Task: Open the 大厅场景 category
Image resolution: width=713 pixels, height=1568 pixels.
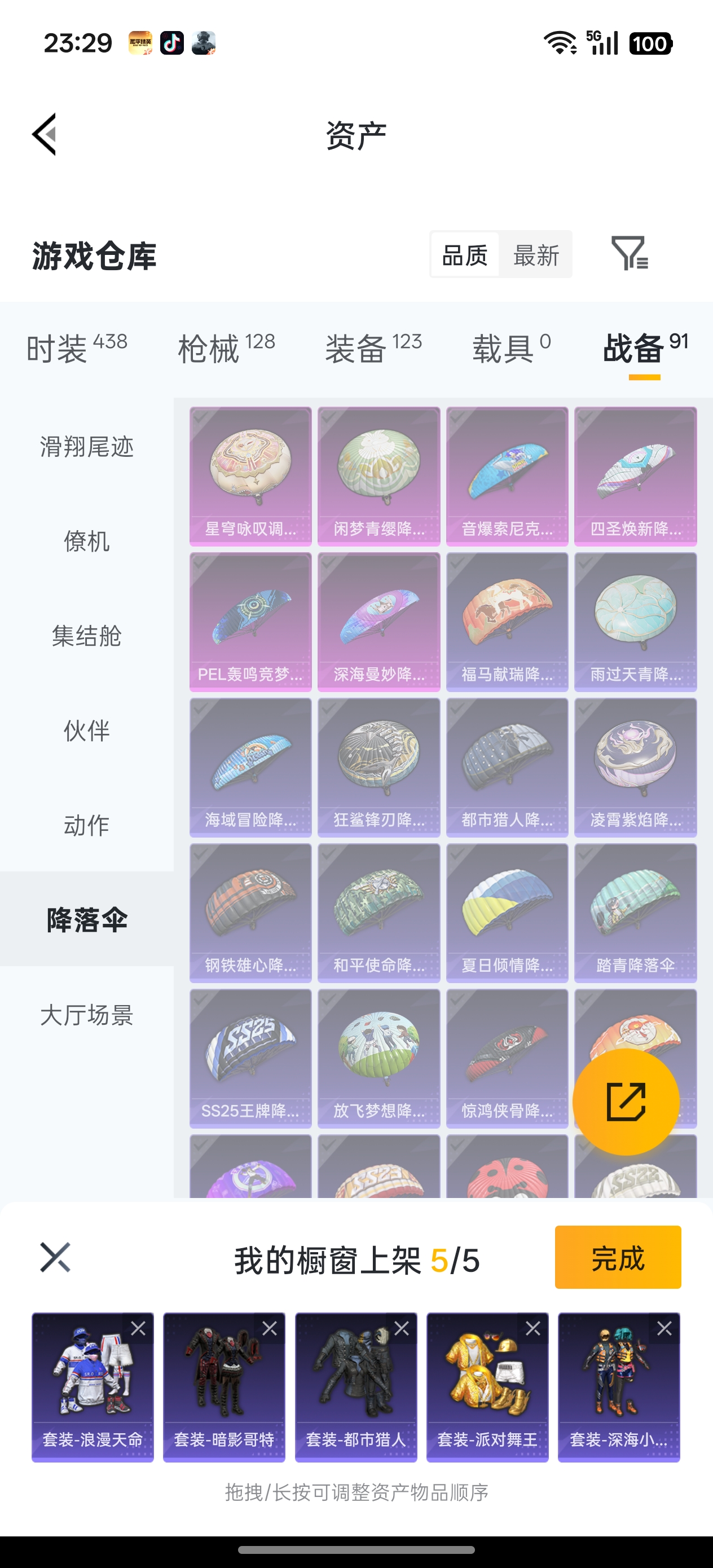Action: pyautogui.click(x=86, y=1015)
